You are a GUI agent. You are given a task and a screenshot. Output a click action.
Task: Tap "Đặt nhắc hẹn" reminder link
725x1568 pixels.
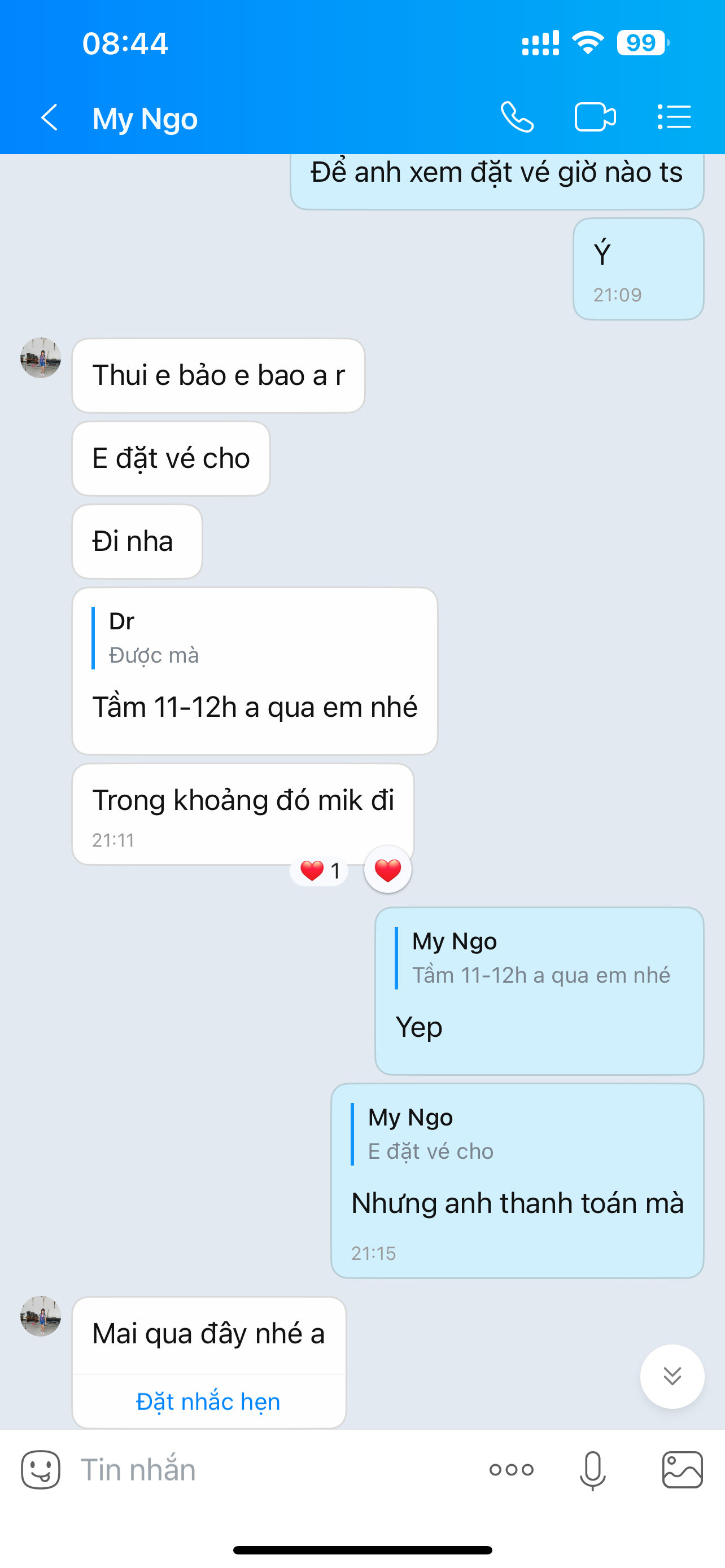click(208, 1401)
